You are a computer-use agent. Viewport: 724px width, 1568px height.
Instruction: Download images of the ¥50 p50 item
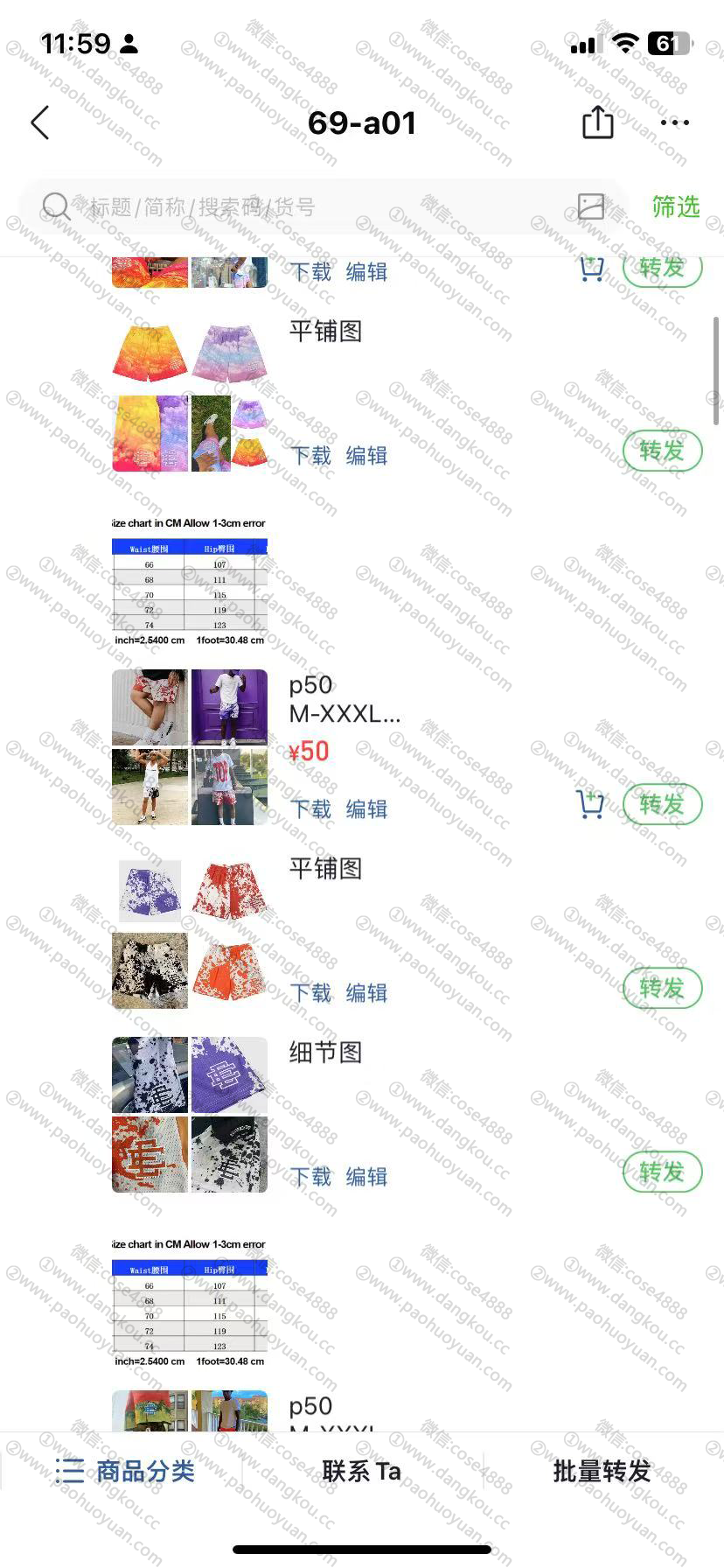[311, 809]
